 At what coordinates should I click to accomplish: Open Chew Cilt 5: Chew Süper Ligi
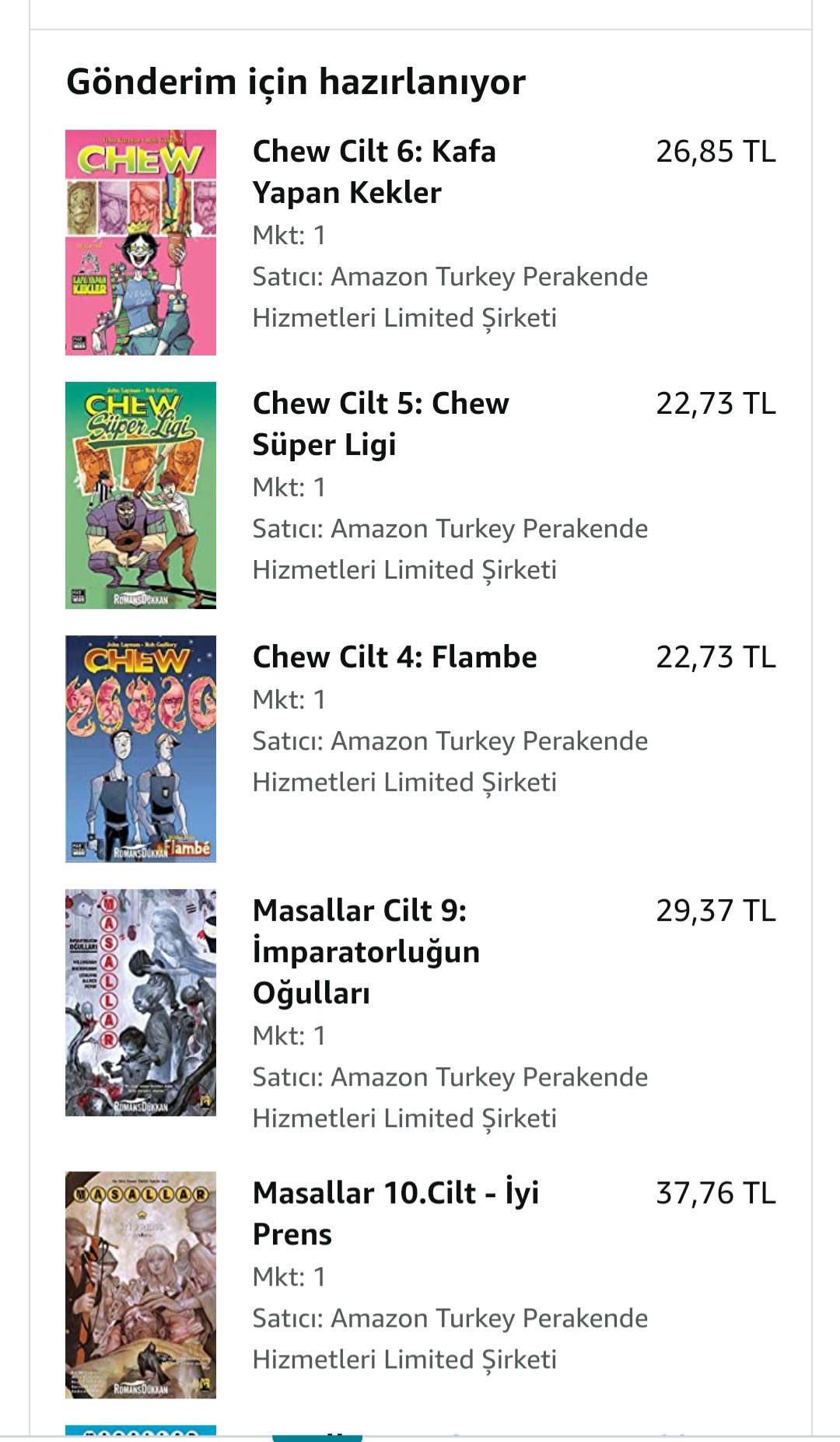pyautogui.click(x=380, y=424)
